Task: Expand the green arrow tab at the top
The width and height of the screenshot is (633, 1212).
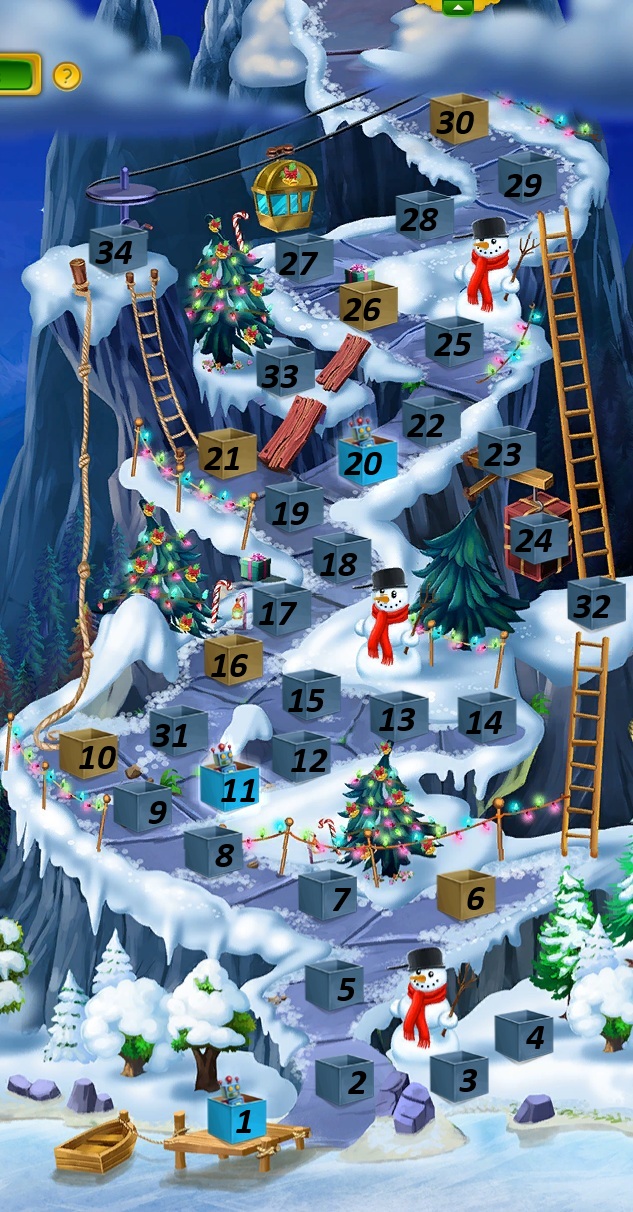Action: [458, 6]
